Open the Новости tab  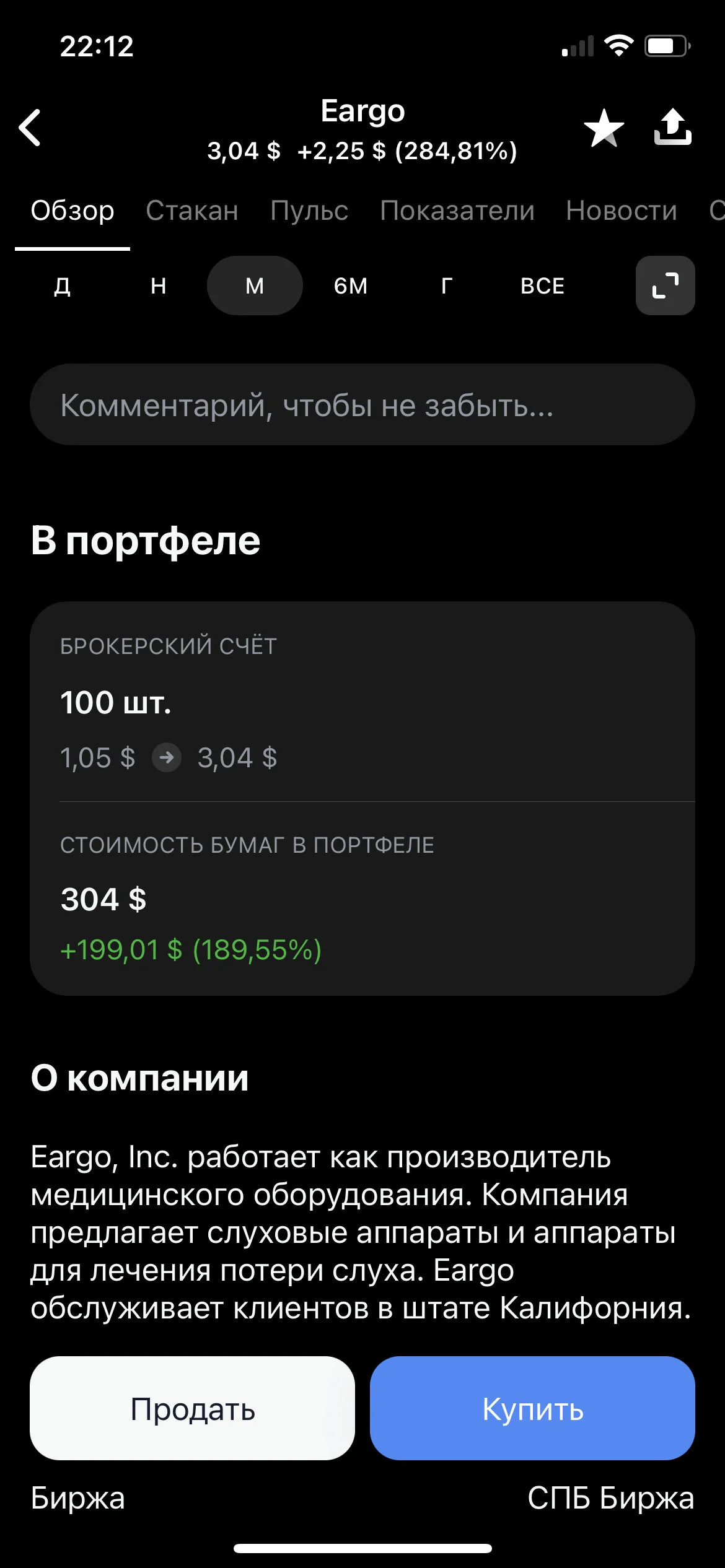tap(622, 211)
